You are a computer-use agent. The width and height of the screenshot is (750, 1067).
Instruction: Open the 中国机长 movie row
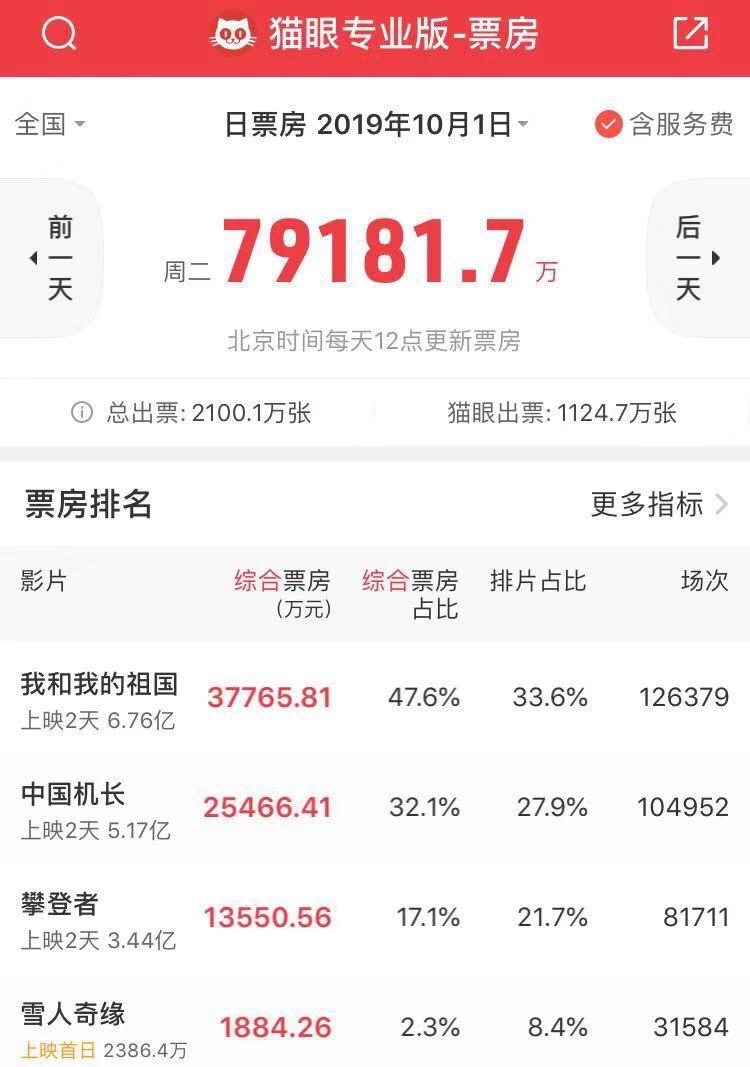(x=375, y=808)
